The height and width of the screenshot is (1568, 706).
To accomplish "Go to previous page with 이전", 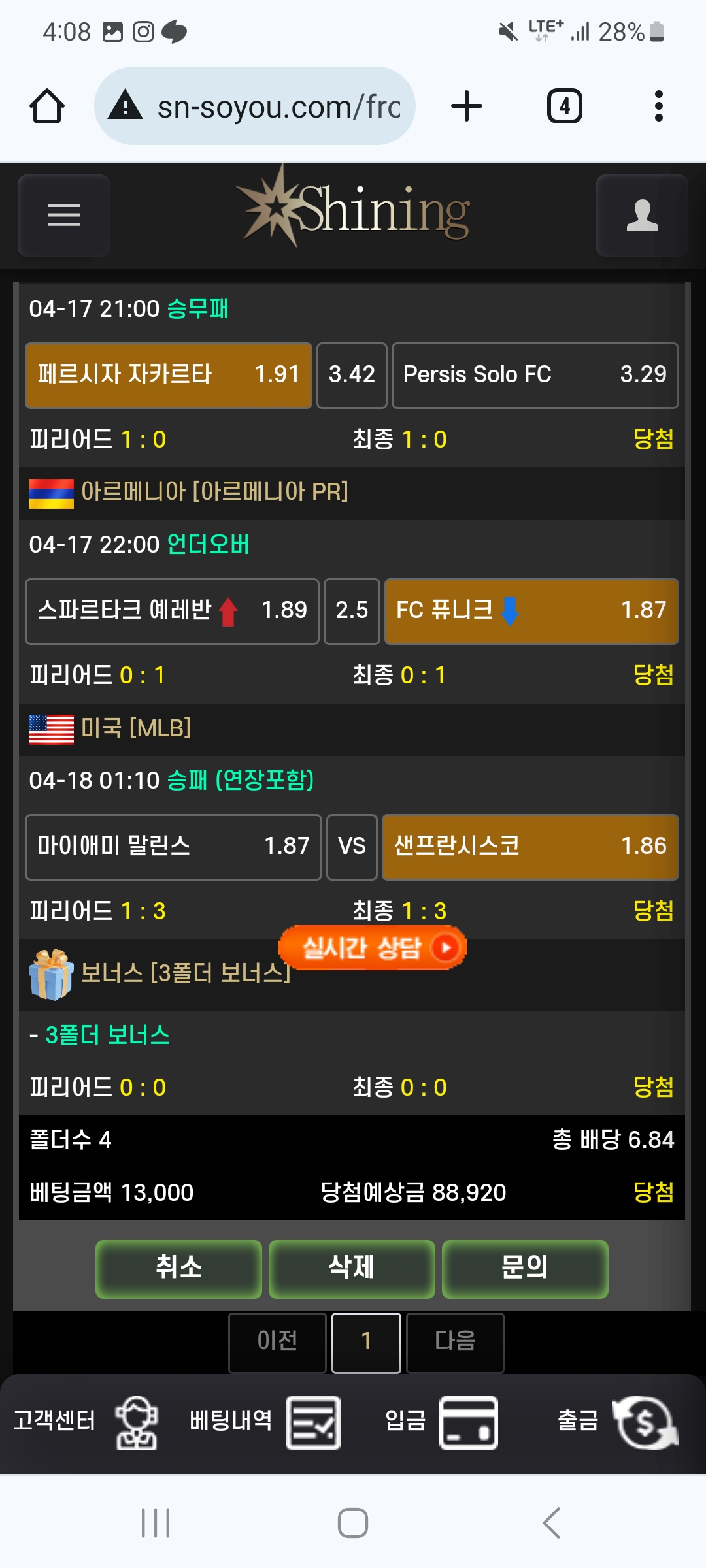I will tap(277, 1342).
